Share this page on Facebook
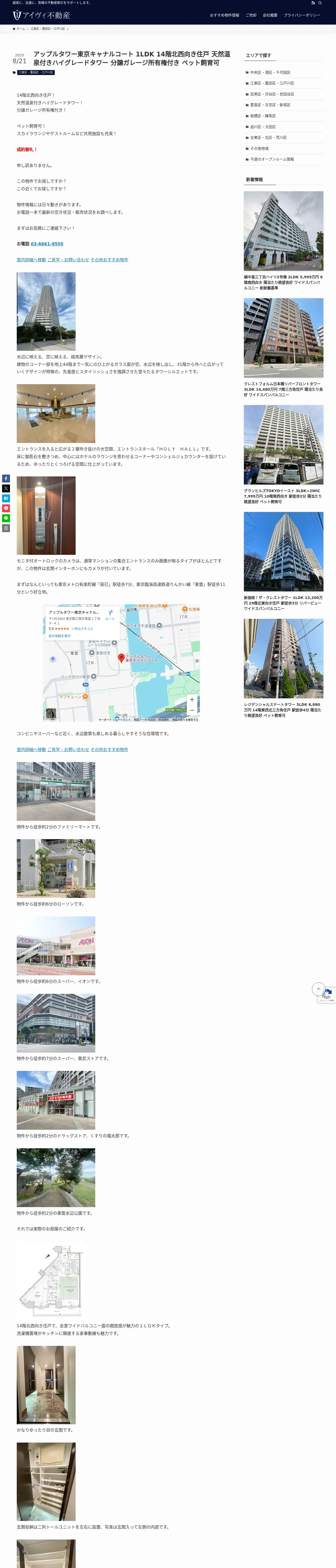 [x=6, y=479]
